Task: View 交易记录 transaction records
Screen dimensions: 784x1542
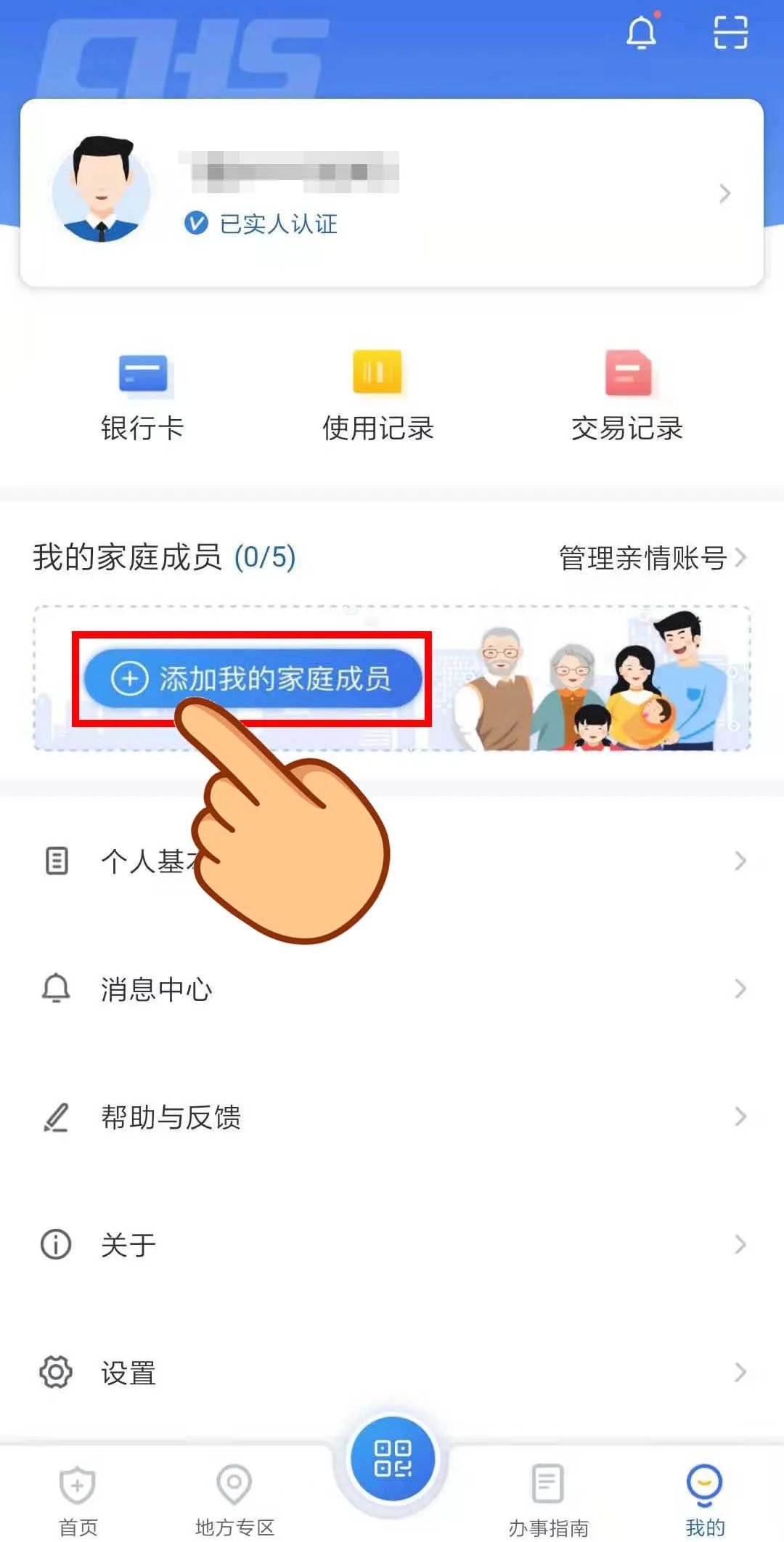Action: coord(627,396)
